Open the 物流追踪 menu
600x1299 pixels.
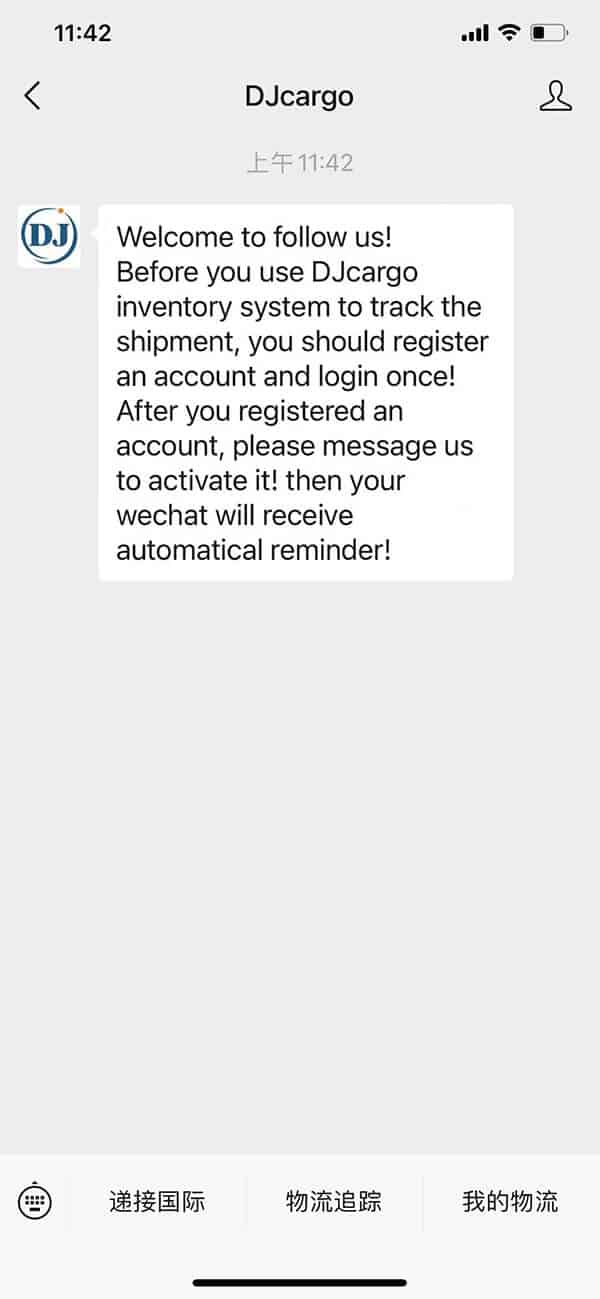(334, 1201)
